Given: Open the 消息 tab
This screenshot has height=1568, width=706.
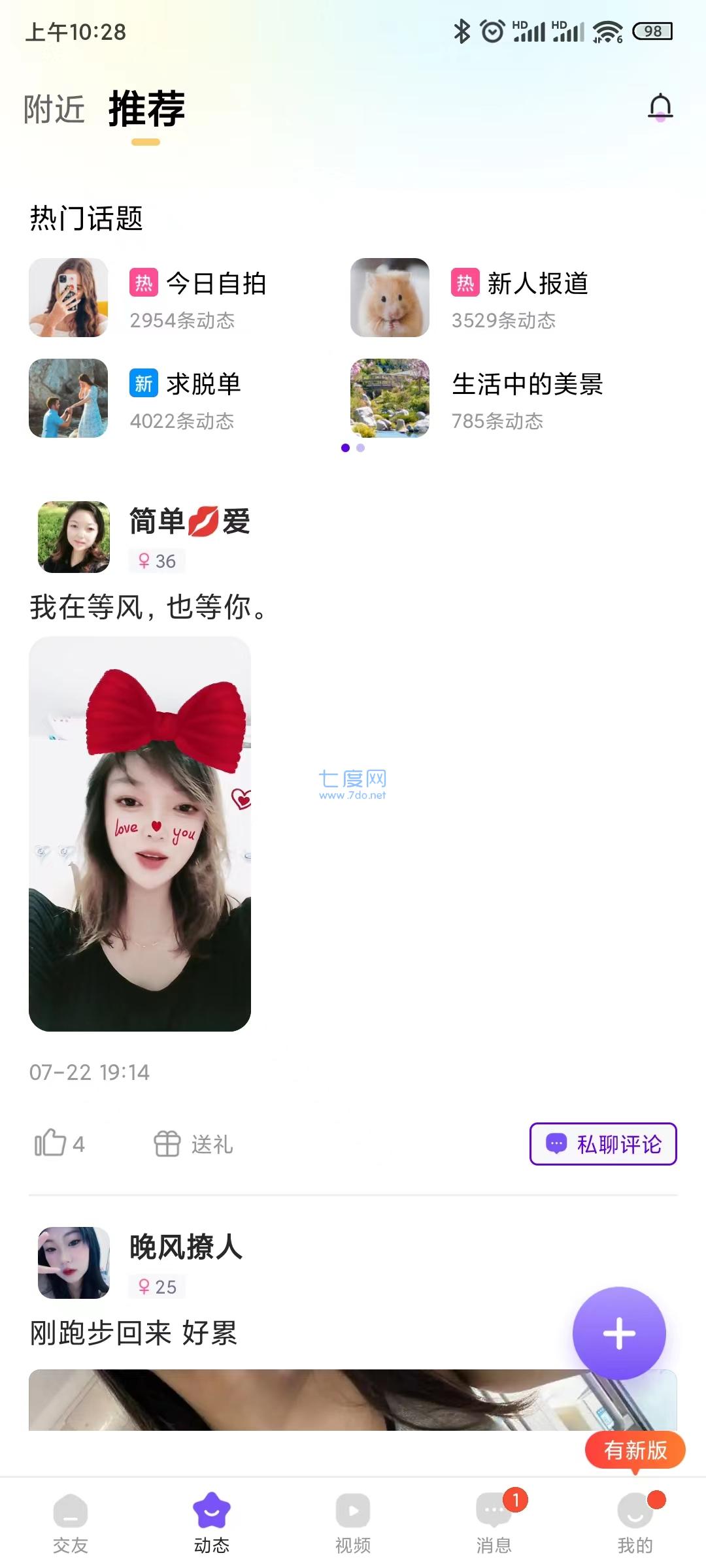Looking at the screenshot, I should pos(494,1524).
